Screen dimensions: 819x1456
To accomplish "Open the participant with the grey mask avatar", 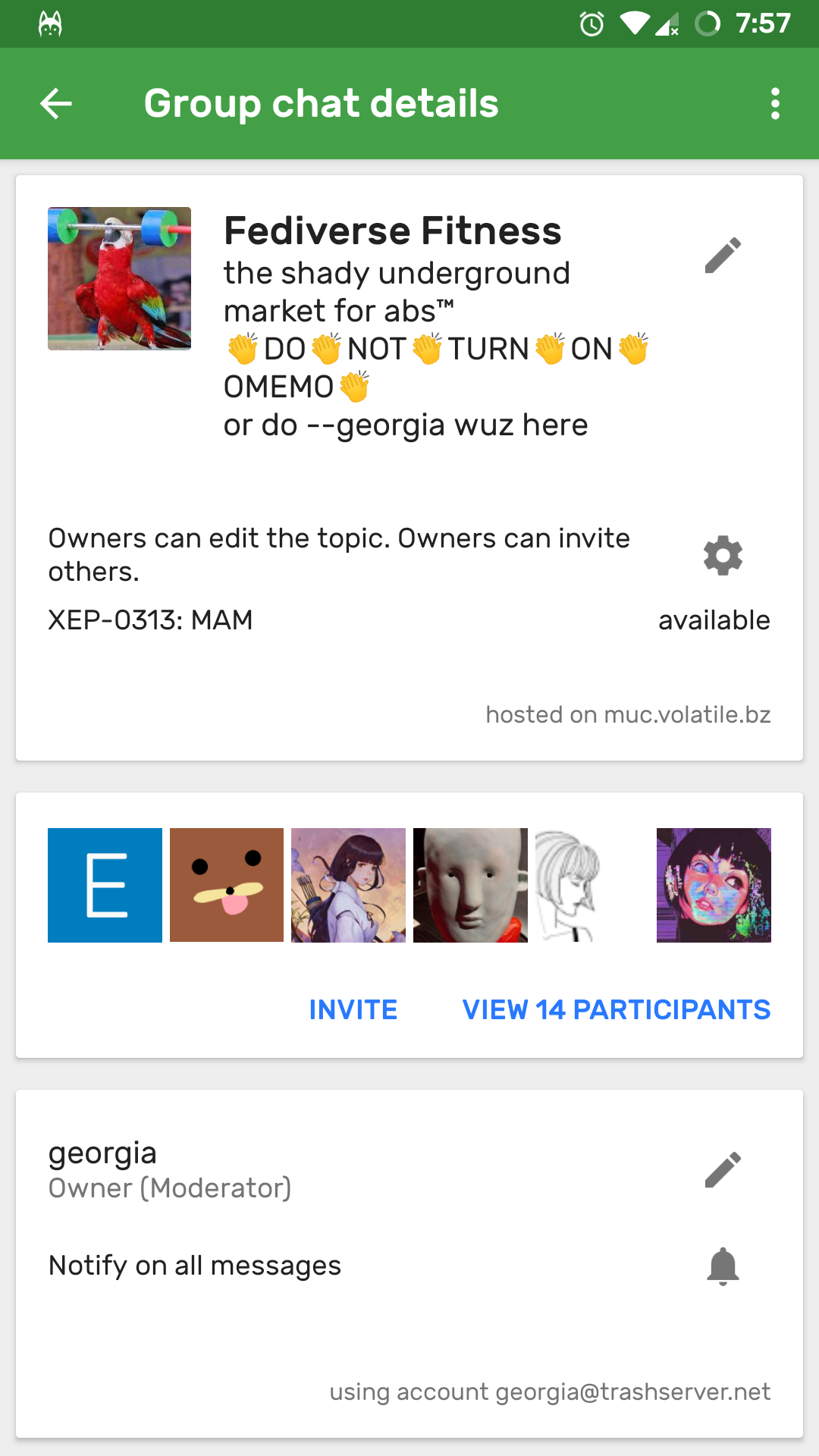I will coord(470,885).
